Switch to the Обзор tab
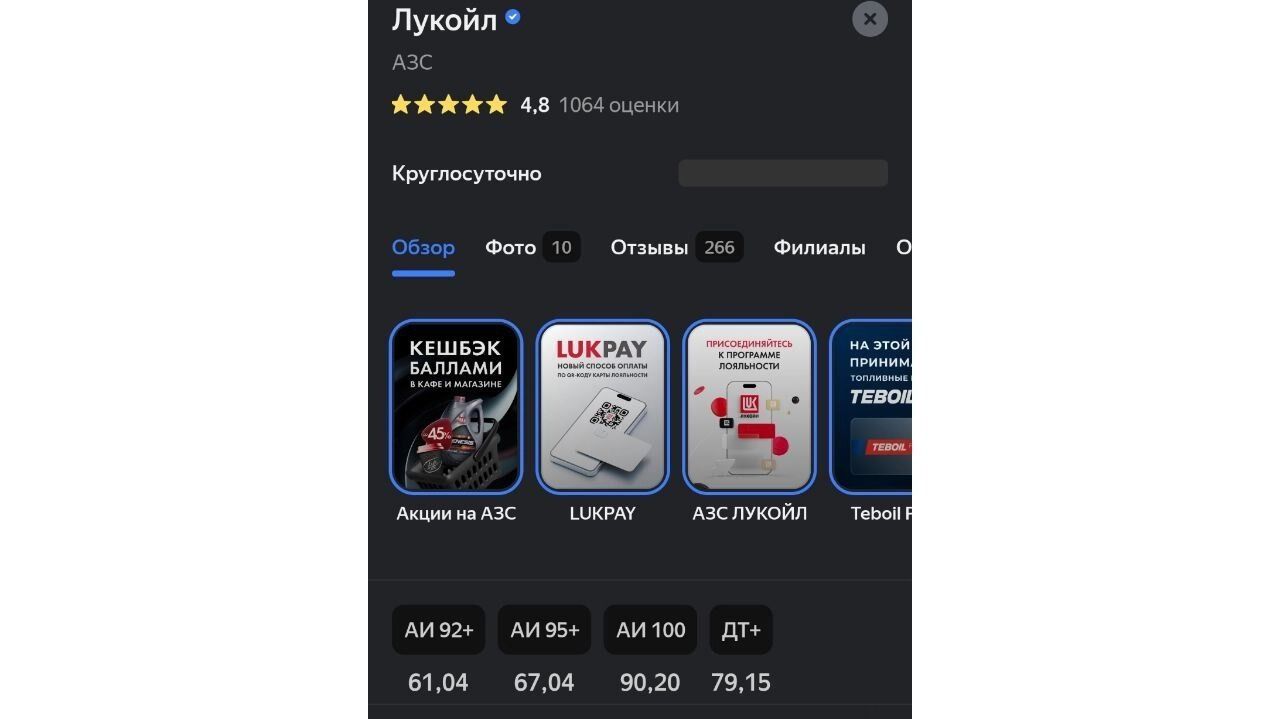 [423, 248]
